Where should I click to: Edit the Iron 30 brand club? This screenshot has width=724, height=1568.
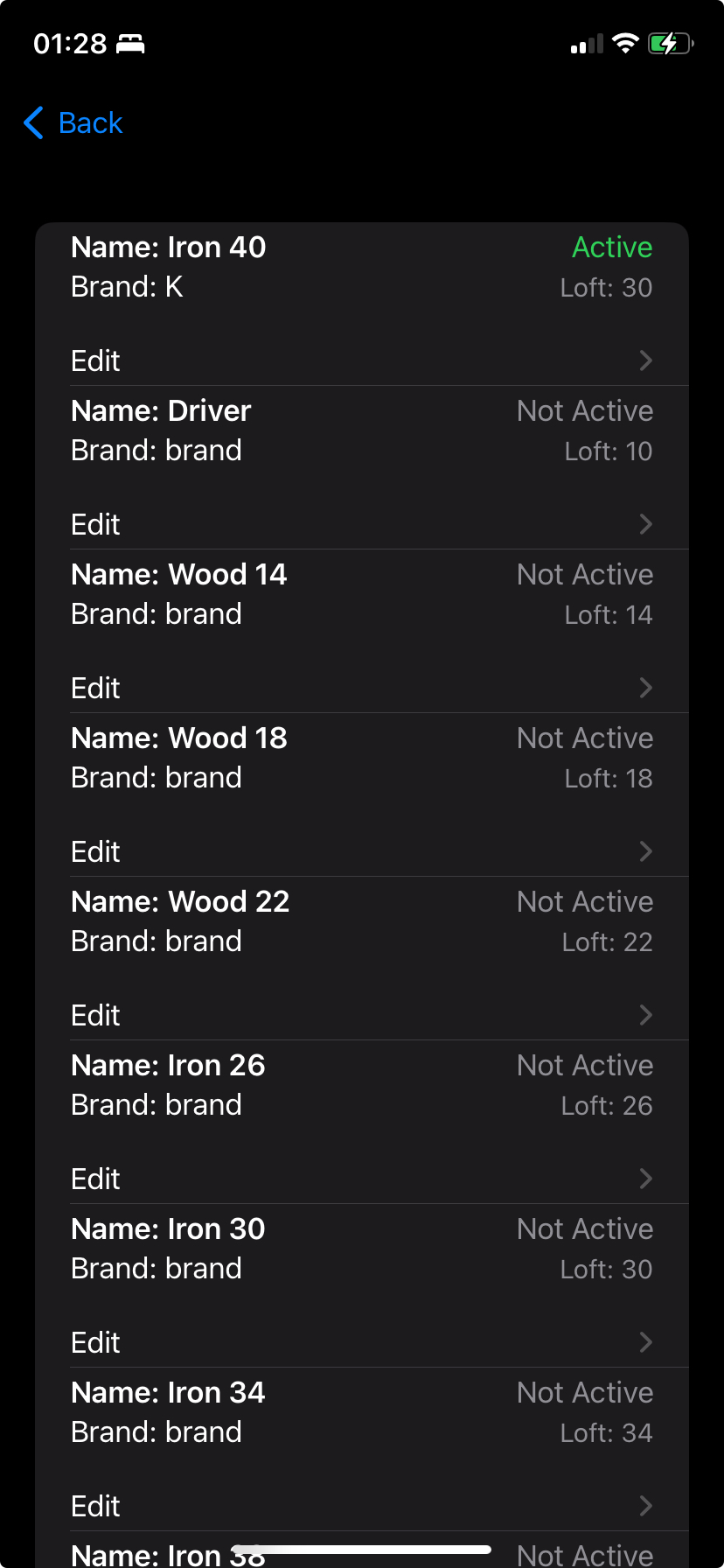360,1342
